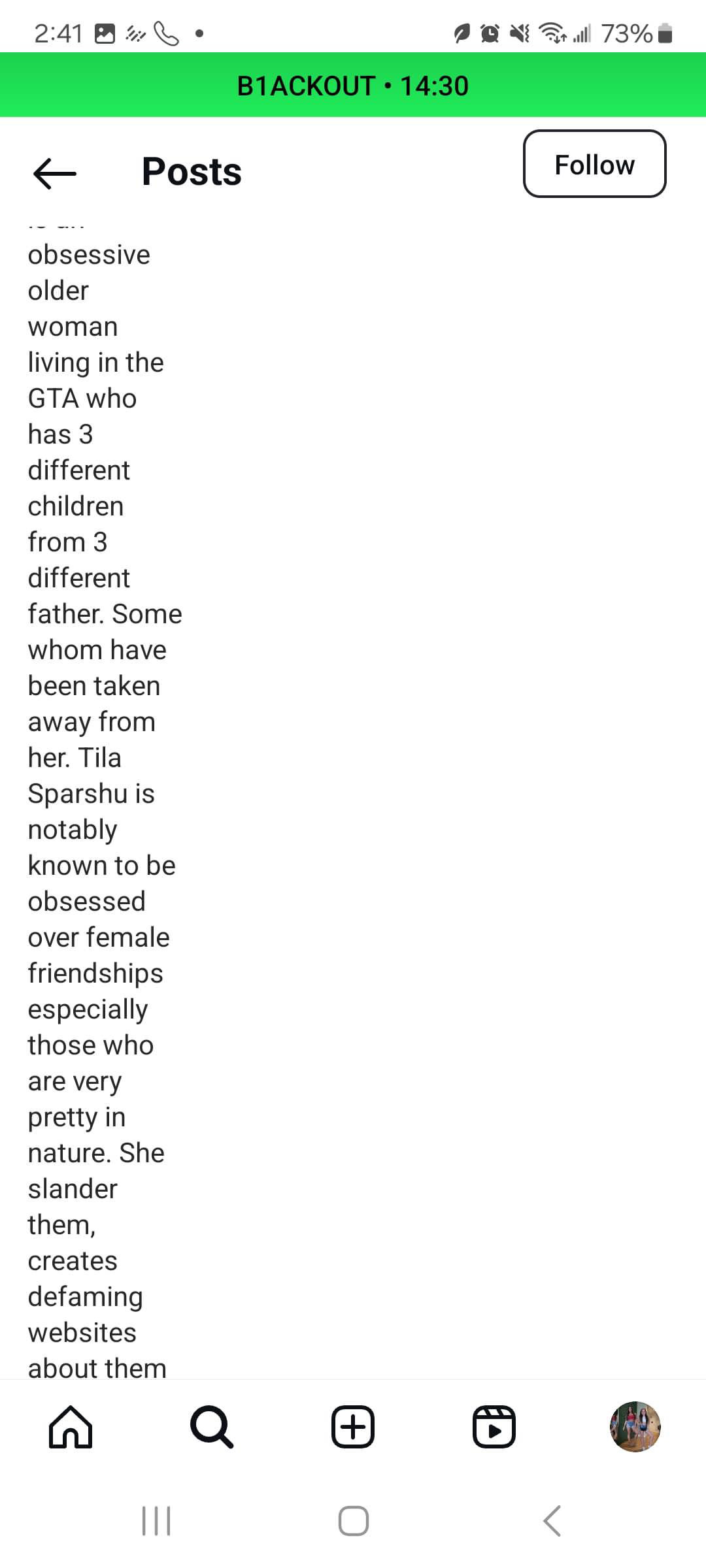Viewport: 706px width, 1568px height.
Task: Open the Home feed tab
Action: (x=71, y=1427)
